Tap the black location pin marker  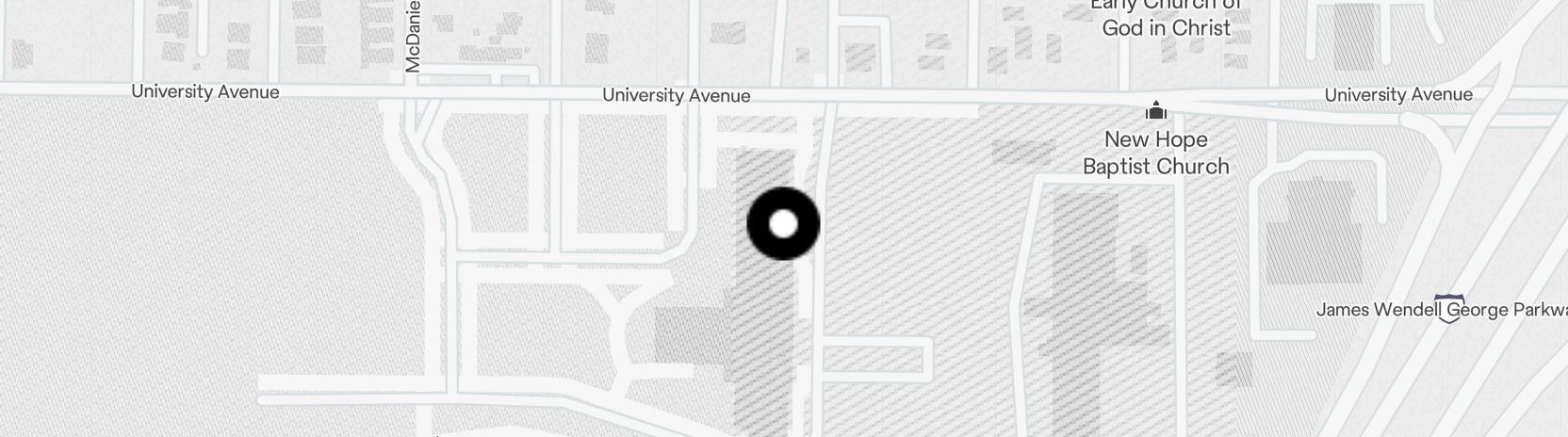click(783, 224)
